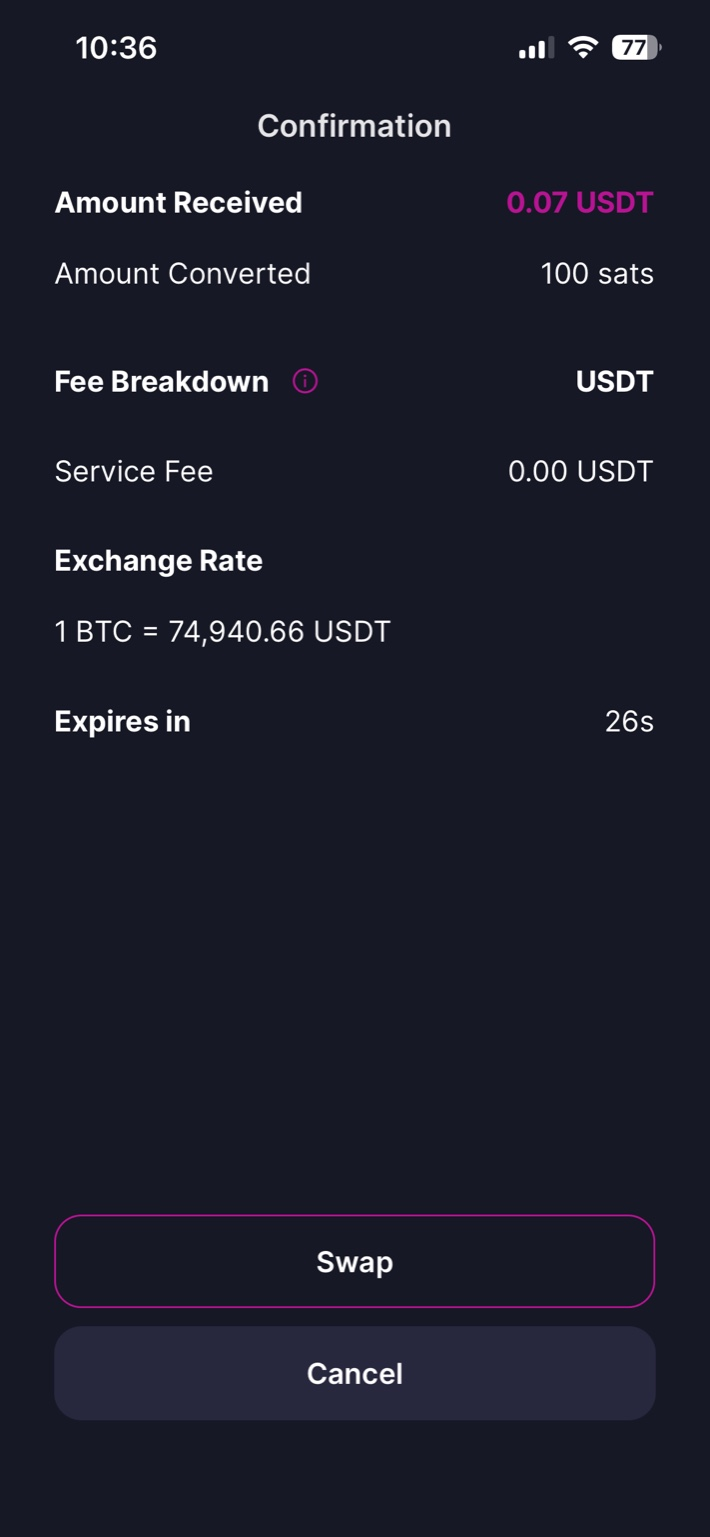The image size is (710, 1537).
Task: Confirm the conversion with Swap
Action: [354, 1261]
